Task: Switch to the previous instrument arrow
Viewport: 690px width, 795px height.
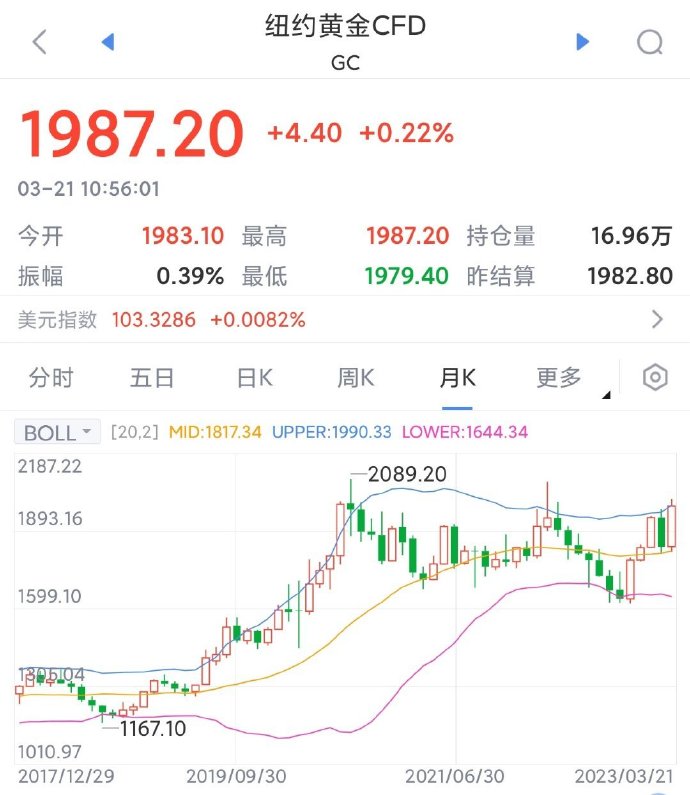Action: (x=108, y=42)
